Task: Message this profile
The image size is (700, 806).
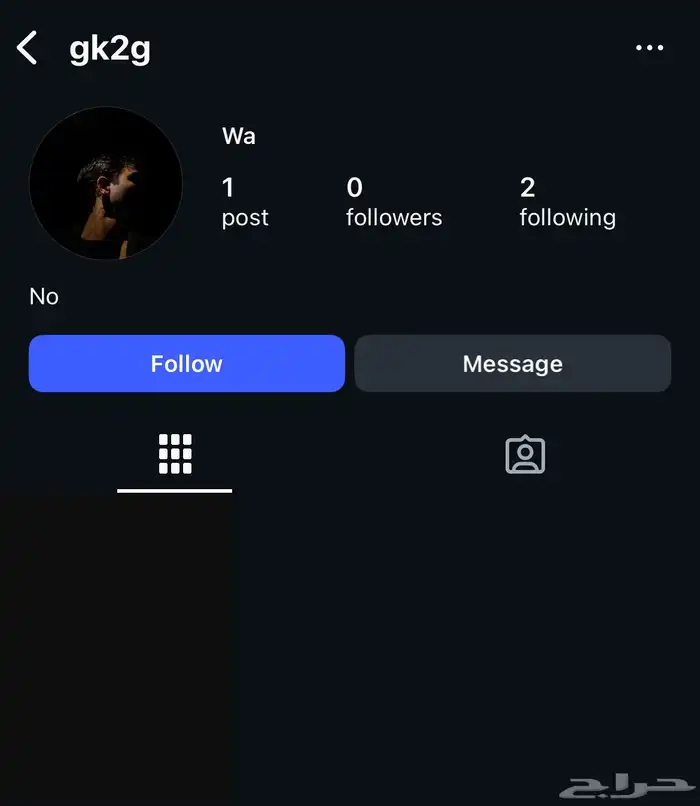Action: point(512,364)
